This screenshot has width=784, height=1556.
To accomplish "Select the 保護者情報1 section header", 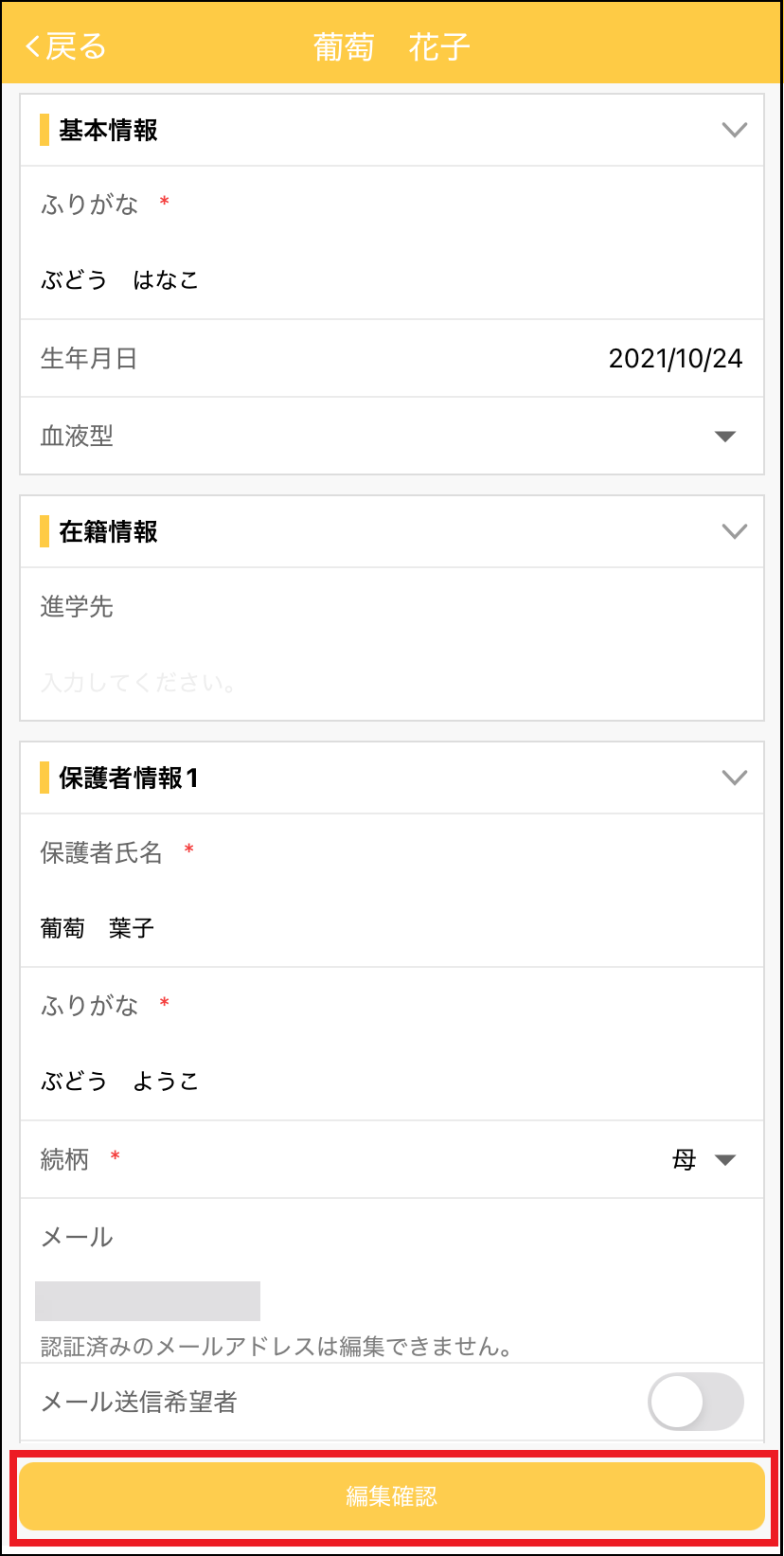I will tap(125, 778).
